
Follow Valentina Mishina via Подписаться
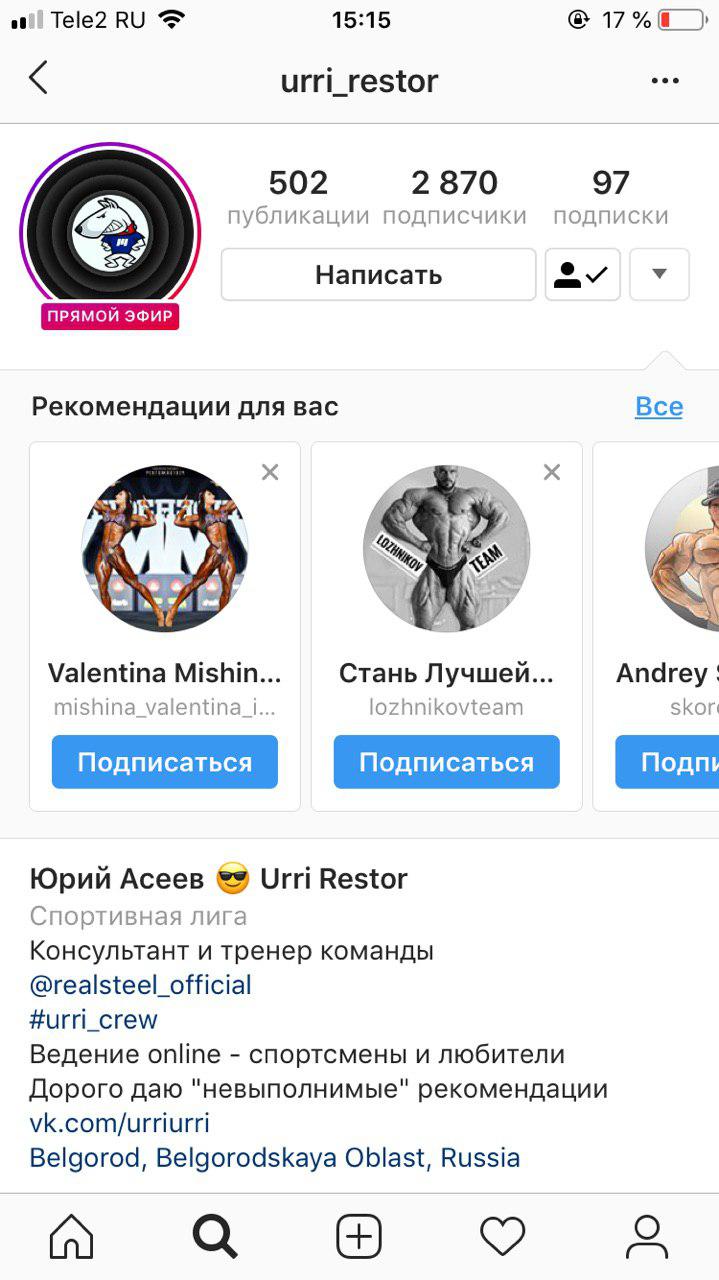tap(165, 762)
